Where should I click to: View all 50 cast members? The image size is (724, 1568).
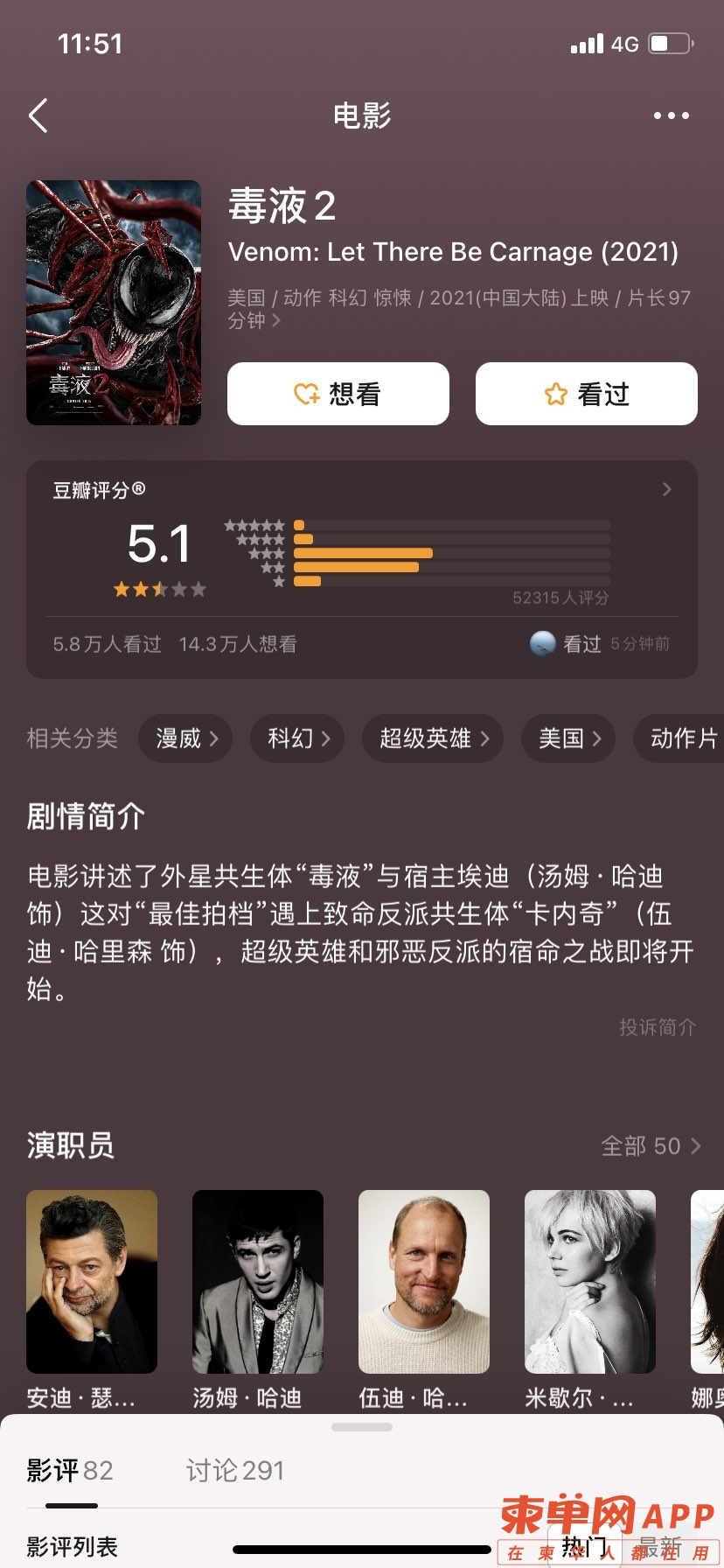point(651,1146)
